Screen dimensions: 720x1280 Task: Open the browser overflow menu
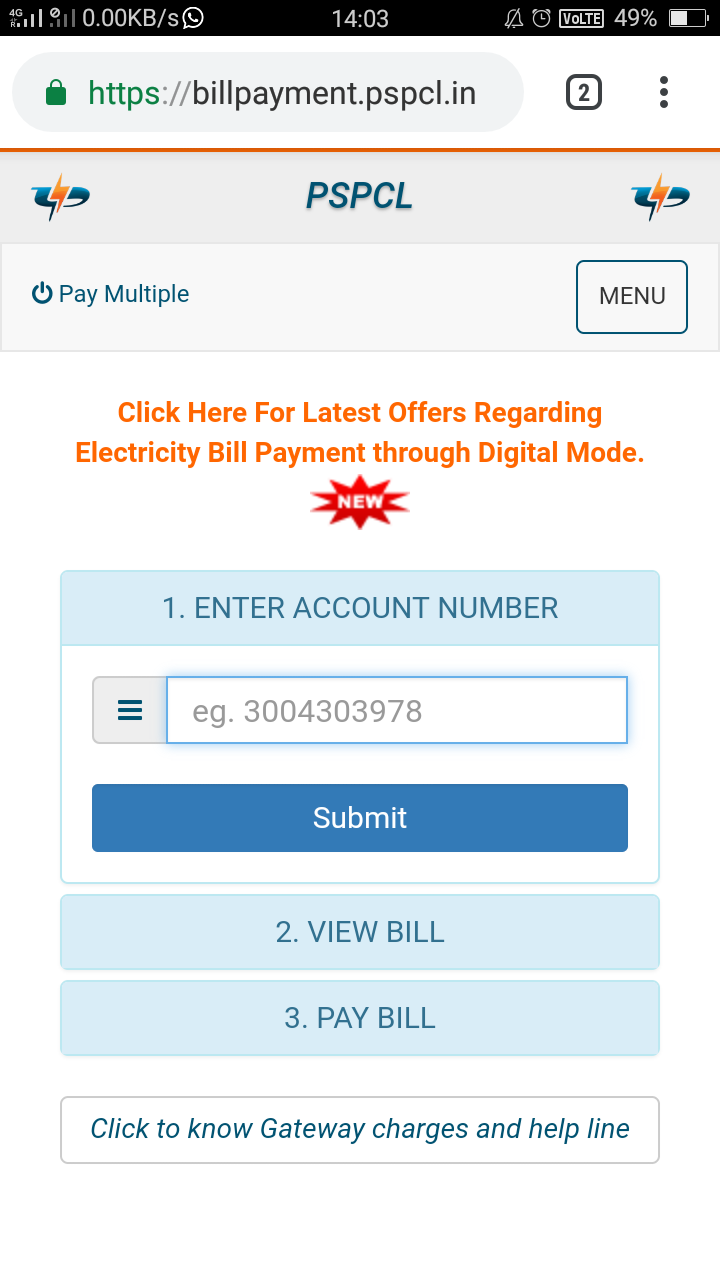coord(663,93)
